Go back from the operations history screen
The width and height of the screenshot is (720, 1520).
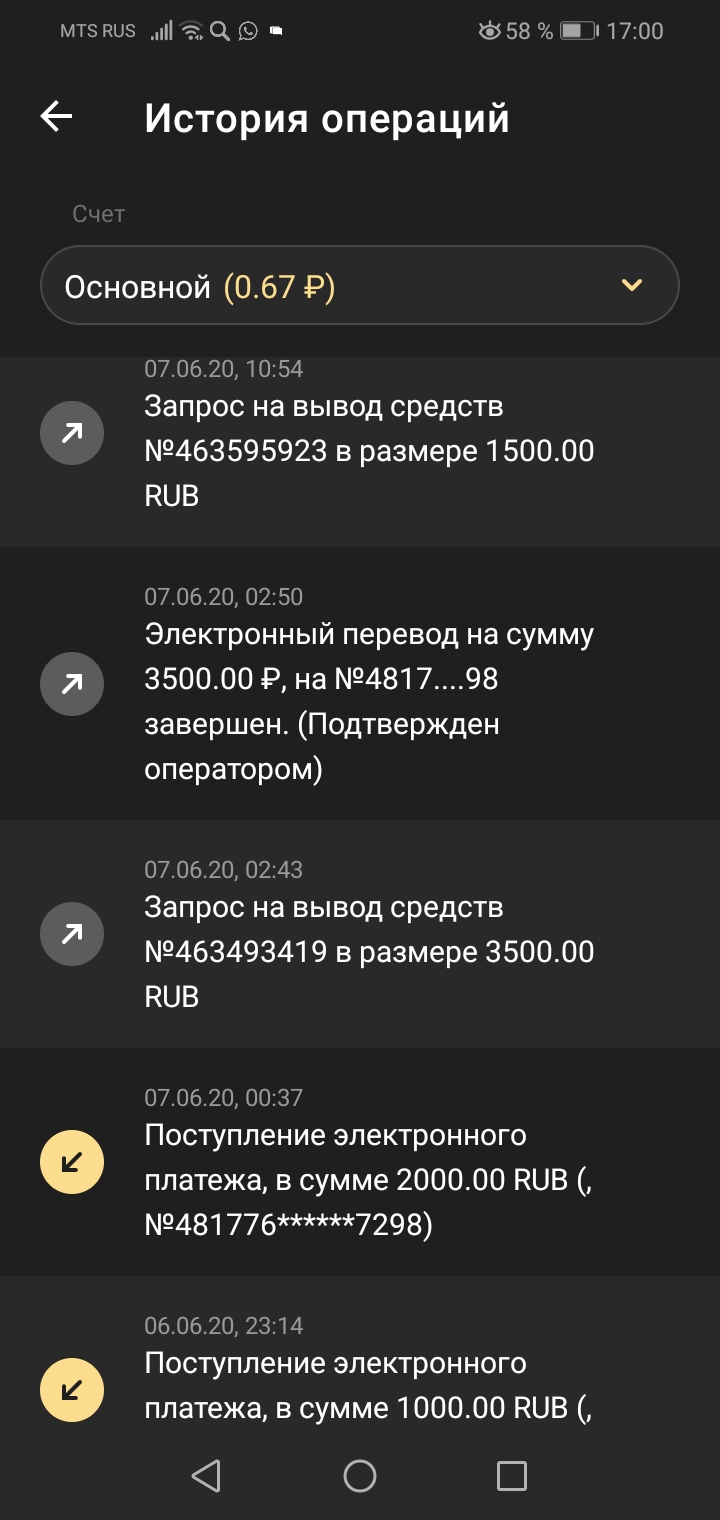(x=56, y=117)
